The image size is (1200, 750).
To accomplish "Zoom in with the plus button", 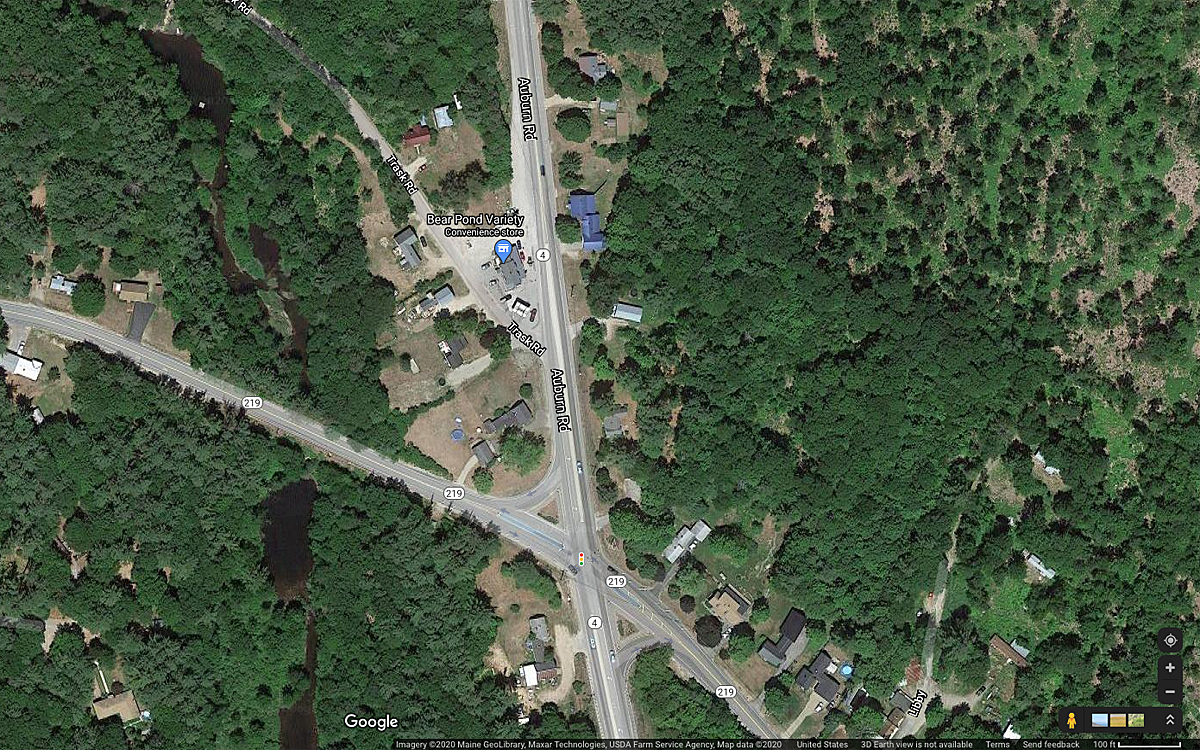I will pyautogui.click(x=1169, y=667).
